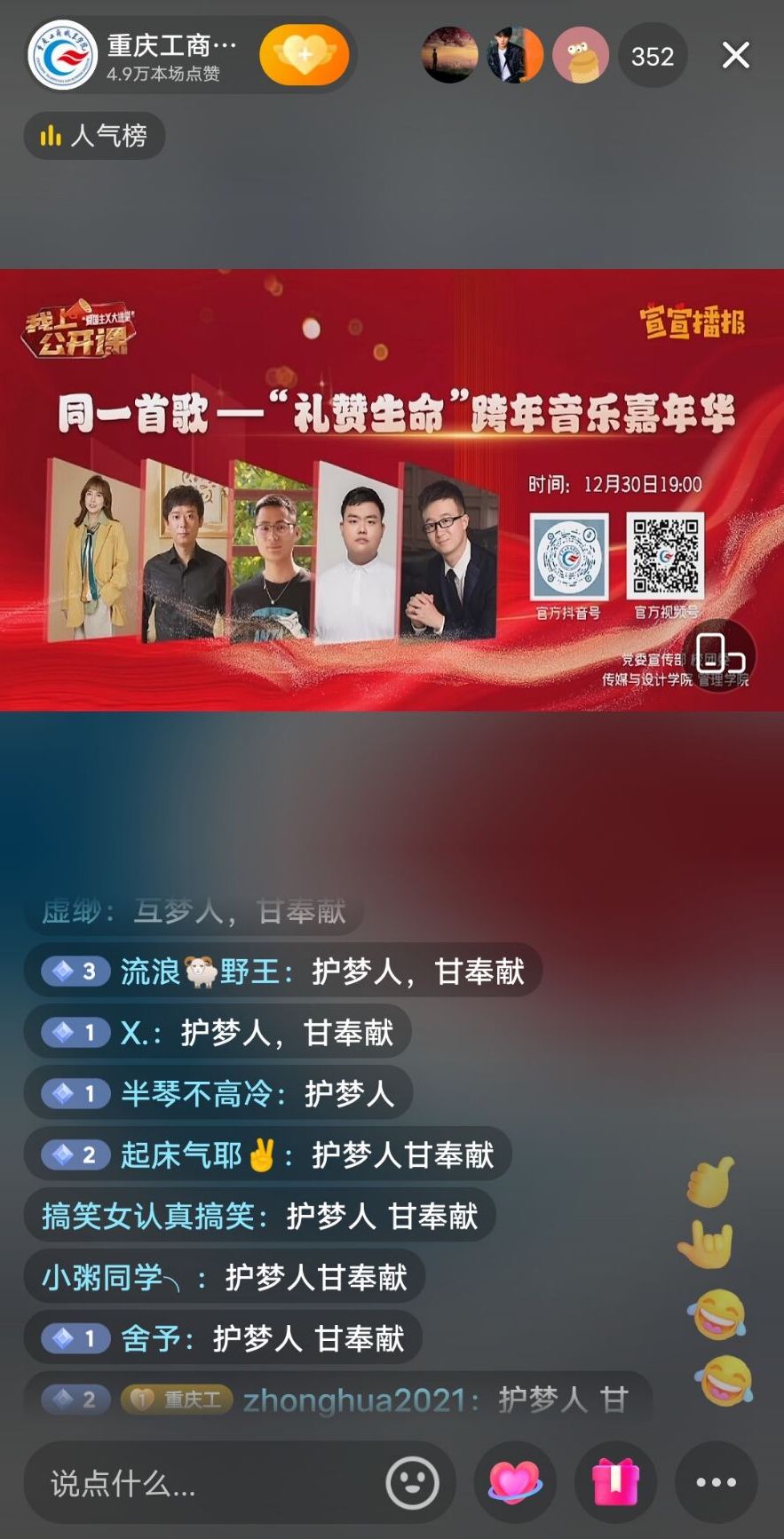Image resolution: width=784 pixels, height=1539 pixels.
Task: Open the comment from 搞笑女认真搞笑
Action: pyautogui.click(x=259, y=1216)
